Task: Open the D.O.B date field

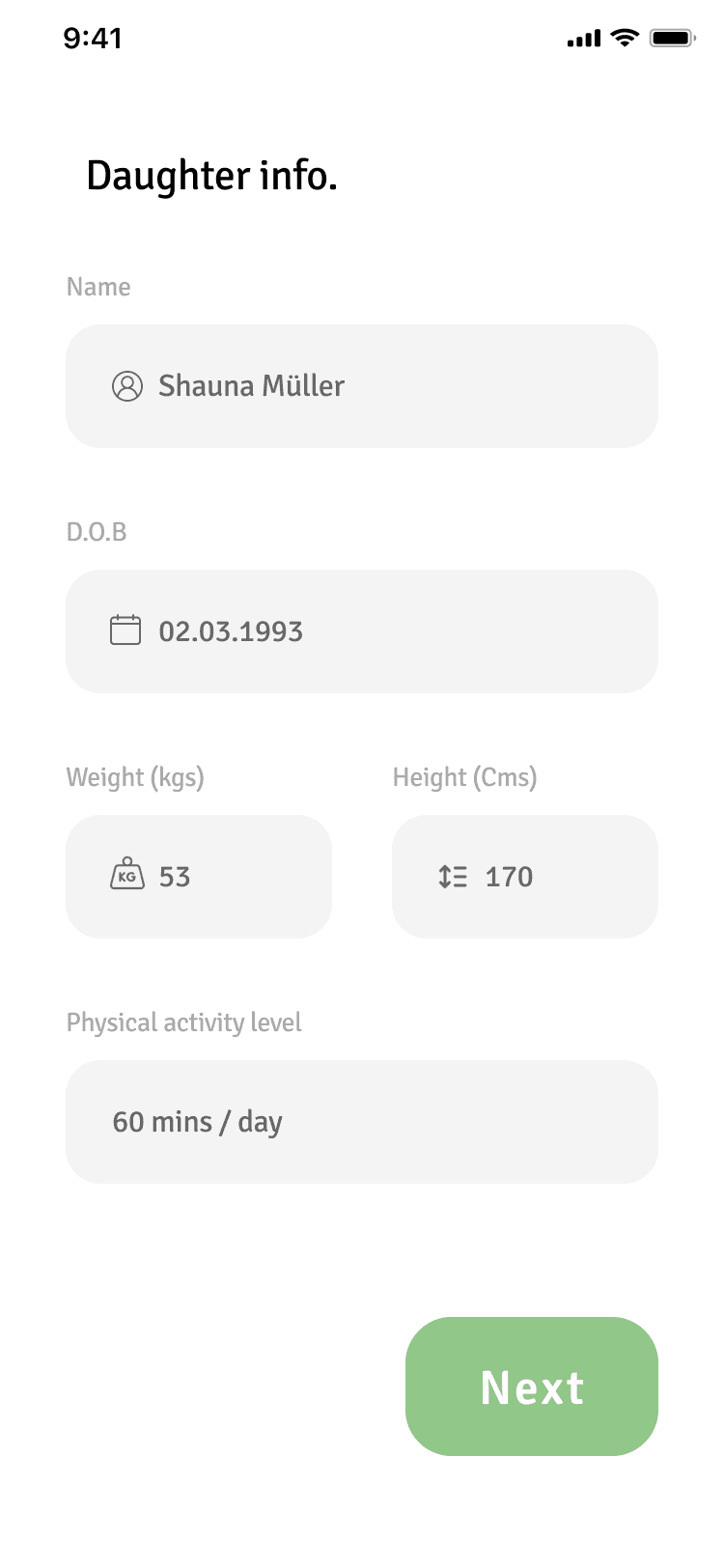Action: [361, 631]
